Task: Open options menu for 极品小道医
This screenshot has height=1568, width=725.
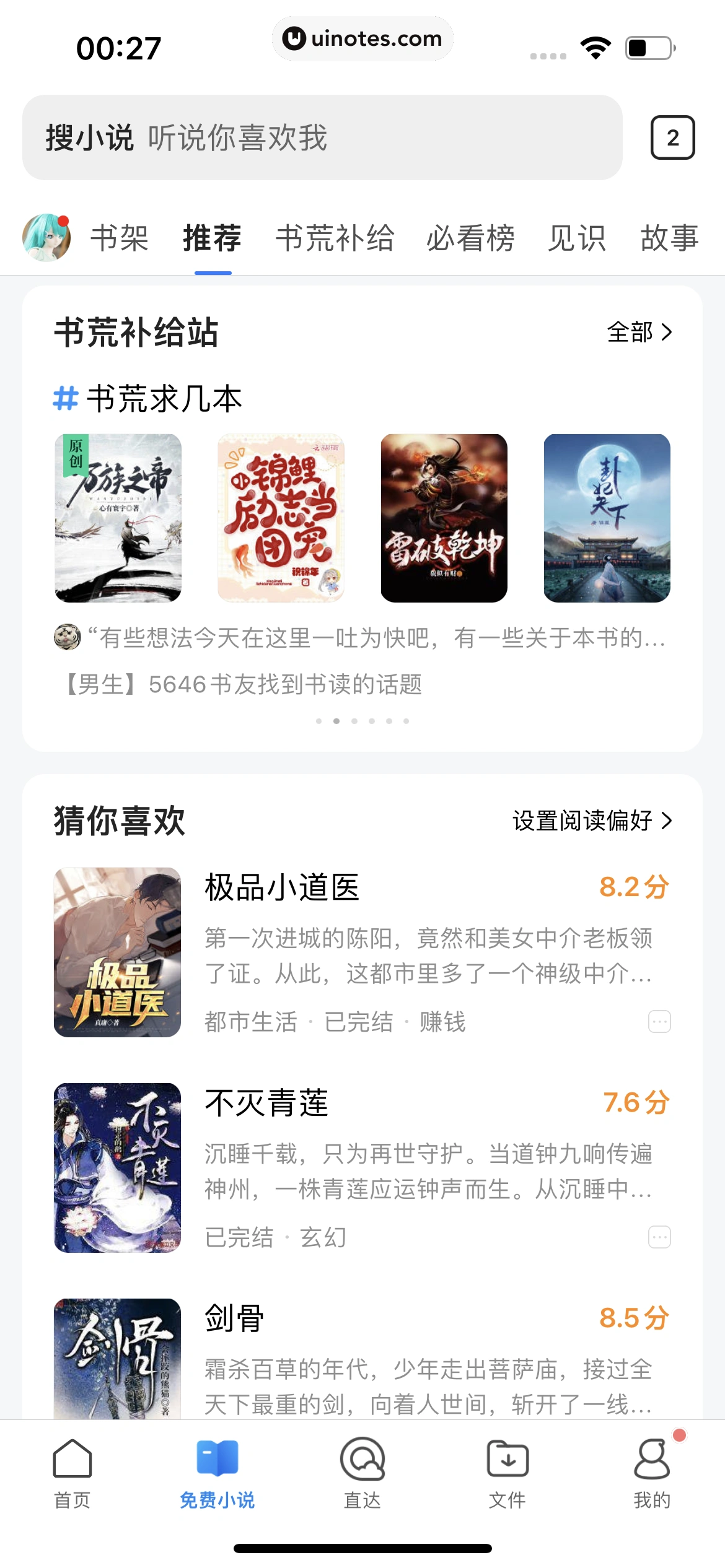Action: [x=659, y=1021]
